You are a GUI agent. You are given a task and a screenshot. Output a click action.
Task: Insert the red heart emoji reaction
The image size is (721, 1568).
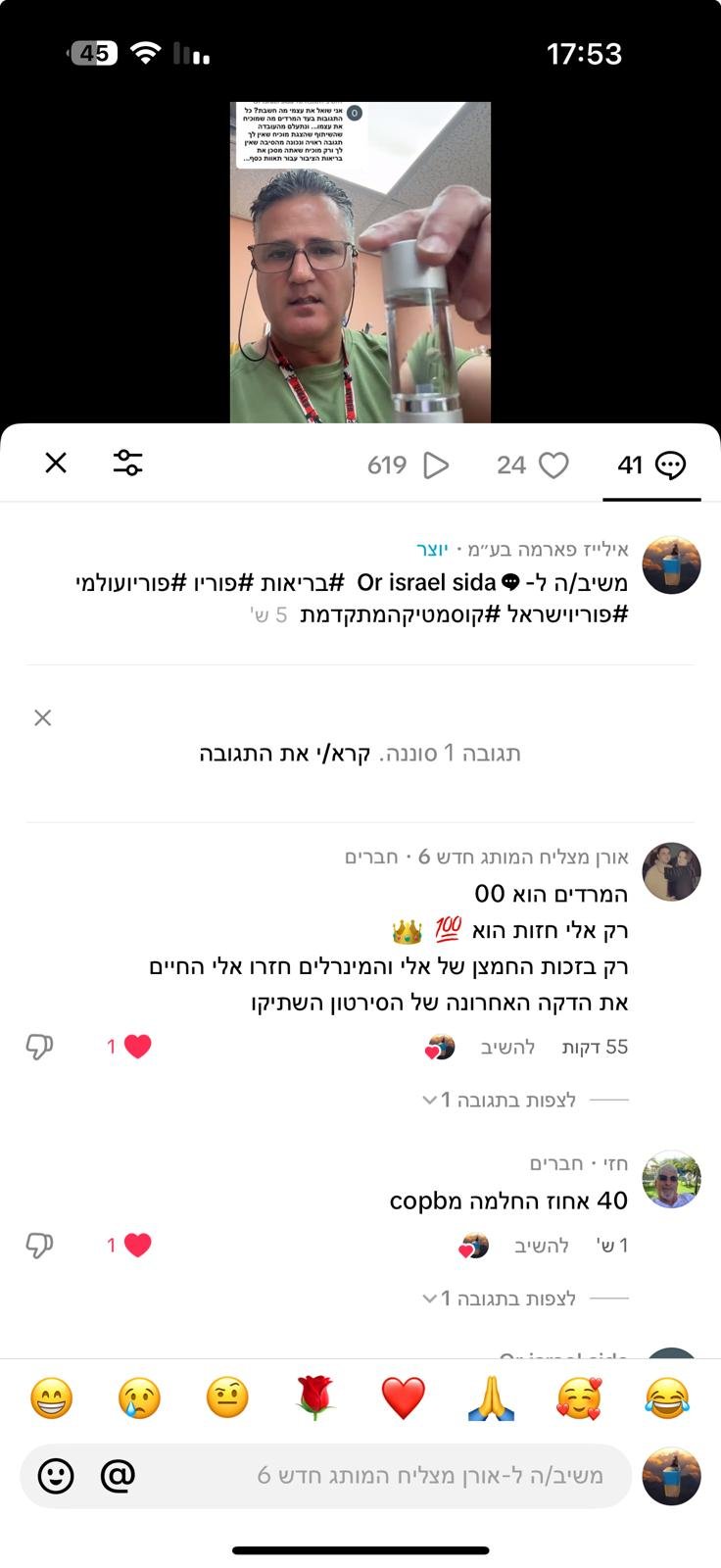tap(403, 1398)
